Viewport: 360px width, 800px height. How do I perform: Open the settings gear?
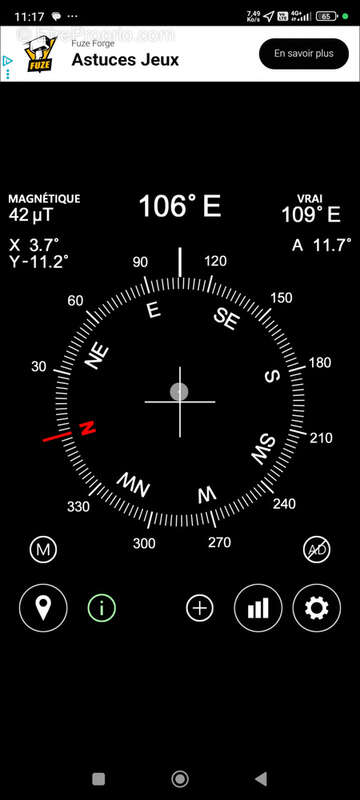click(317, 608)
